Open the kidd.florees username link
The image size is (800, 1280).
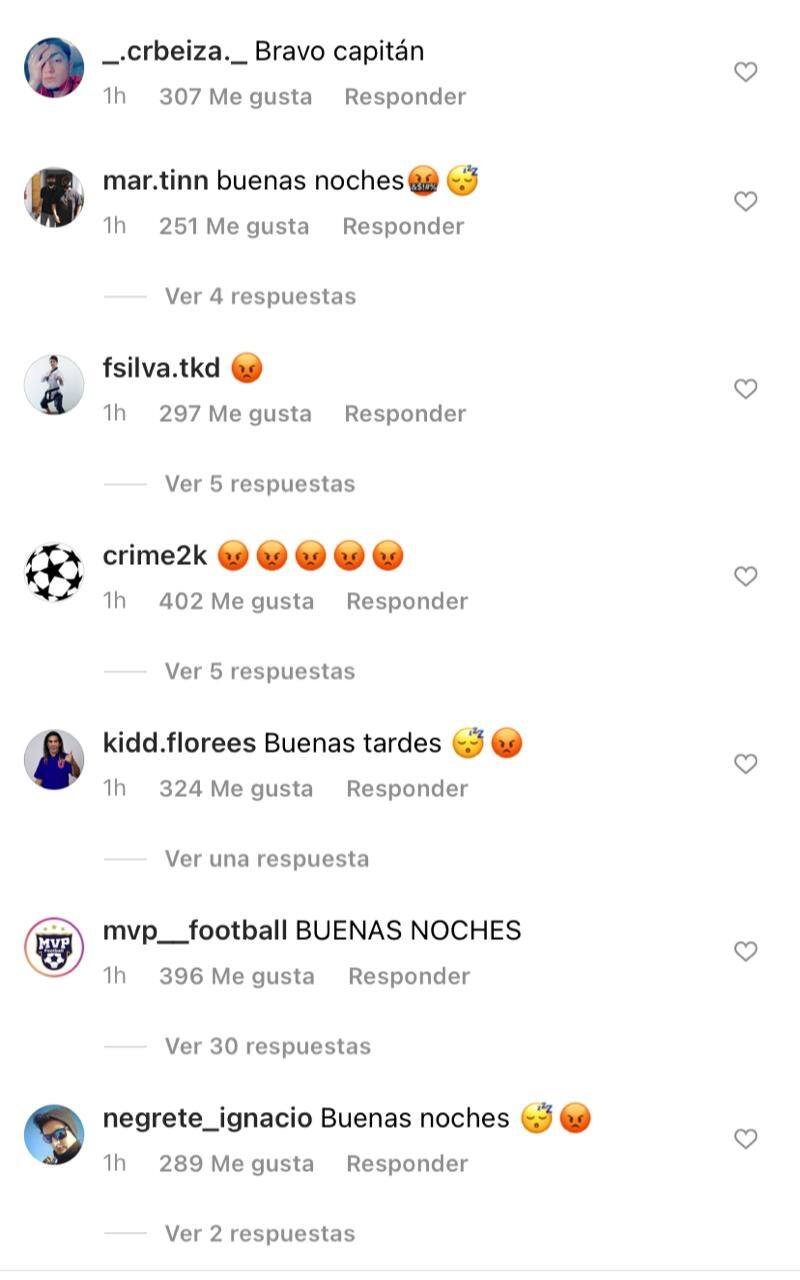pos(180,743)
